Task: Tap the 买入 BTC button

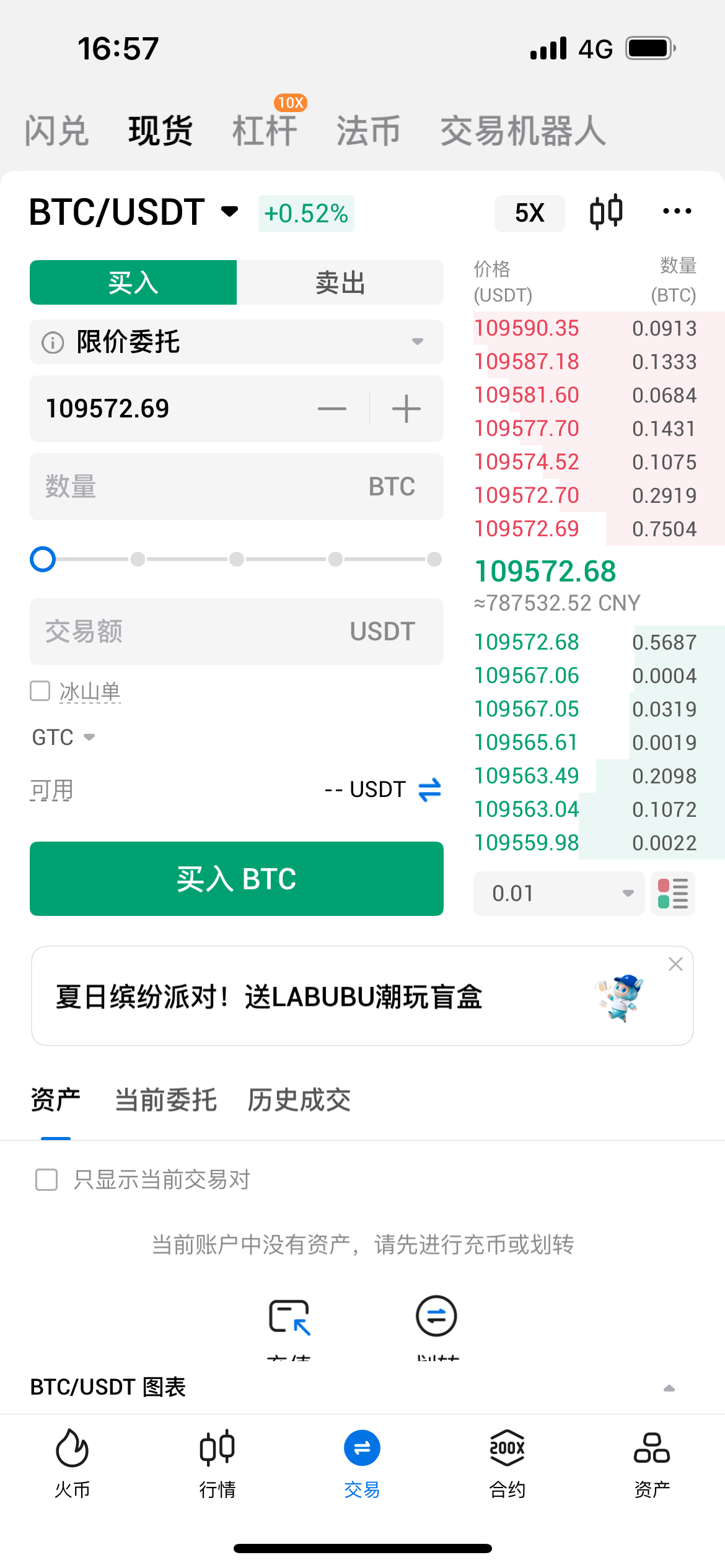Action: coord(237,879)
